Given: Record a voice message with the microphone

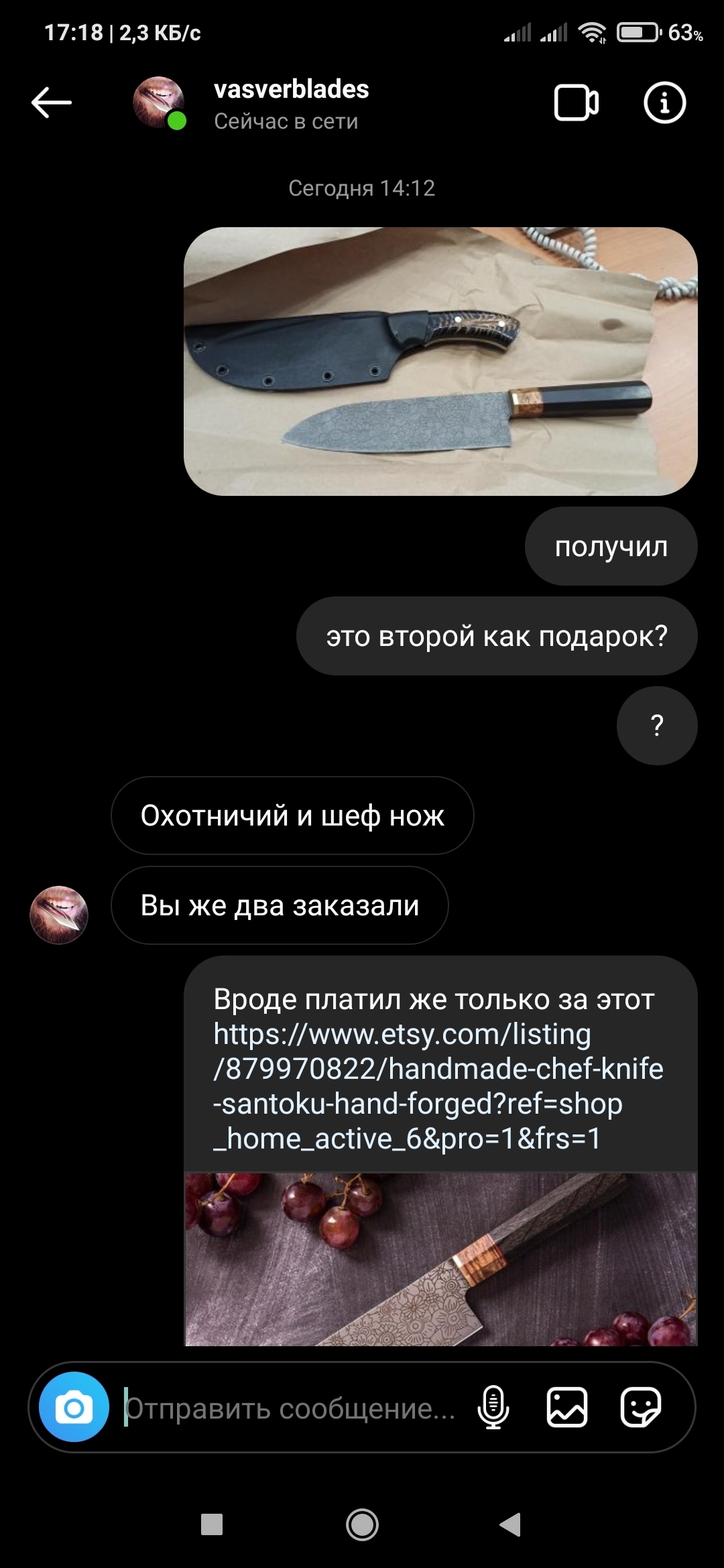Looking at the screenshot, I should (493, 1407).
